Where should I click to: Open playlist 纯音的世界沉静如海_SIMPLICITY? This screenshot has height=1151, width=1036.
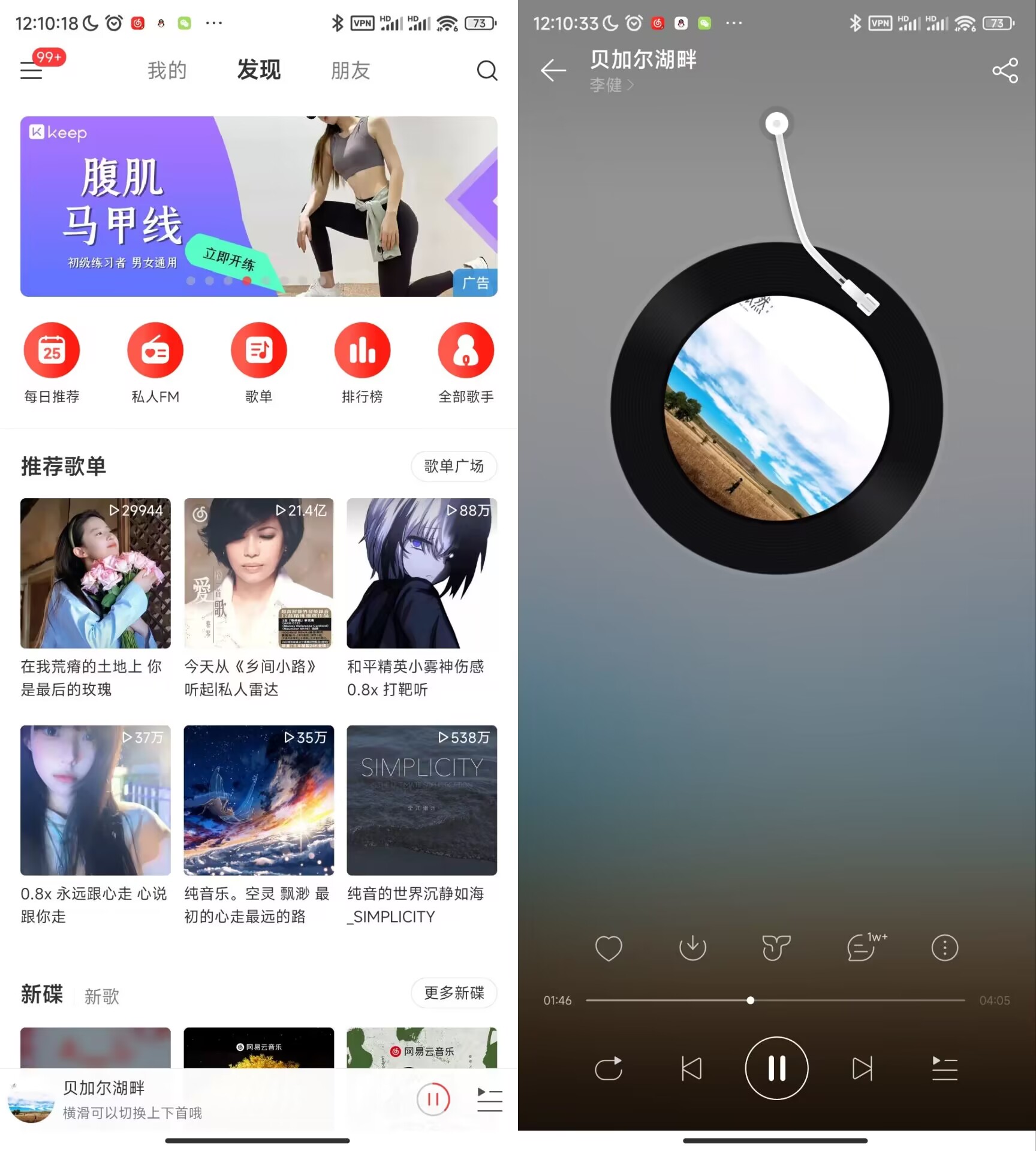click(x=421, y=800)
